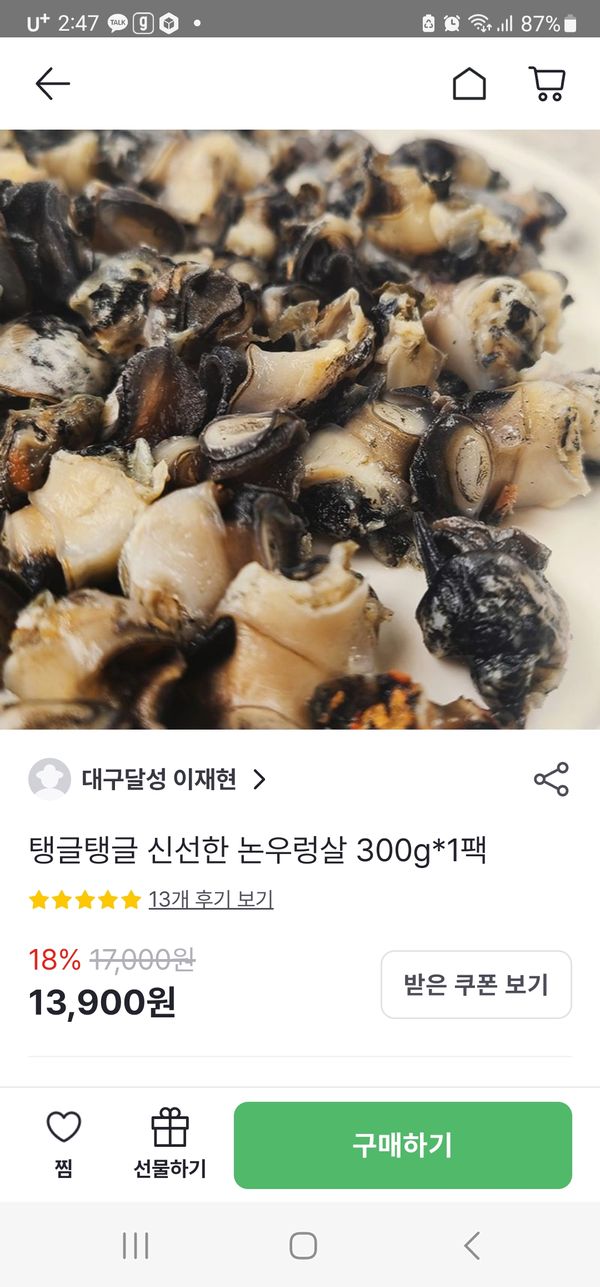Send as gift with 선물하기
This screenshot has height=1287, width=600.
(x=170, y=1145)
